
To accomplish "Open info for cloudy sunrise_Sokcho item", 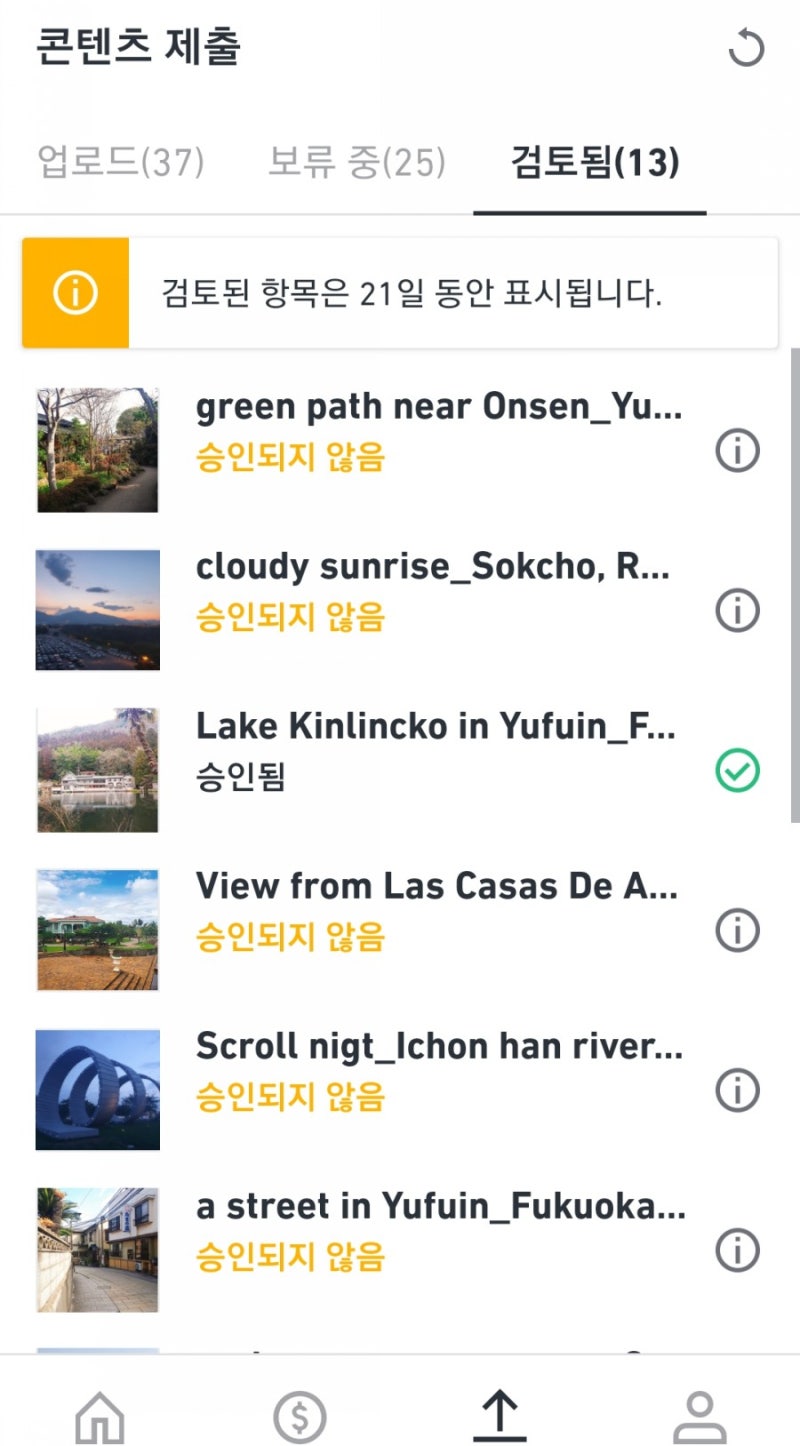I will point(736,610).
